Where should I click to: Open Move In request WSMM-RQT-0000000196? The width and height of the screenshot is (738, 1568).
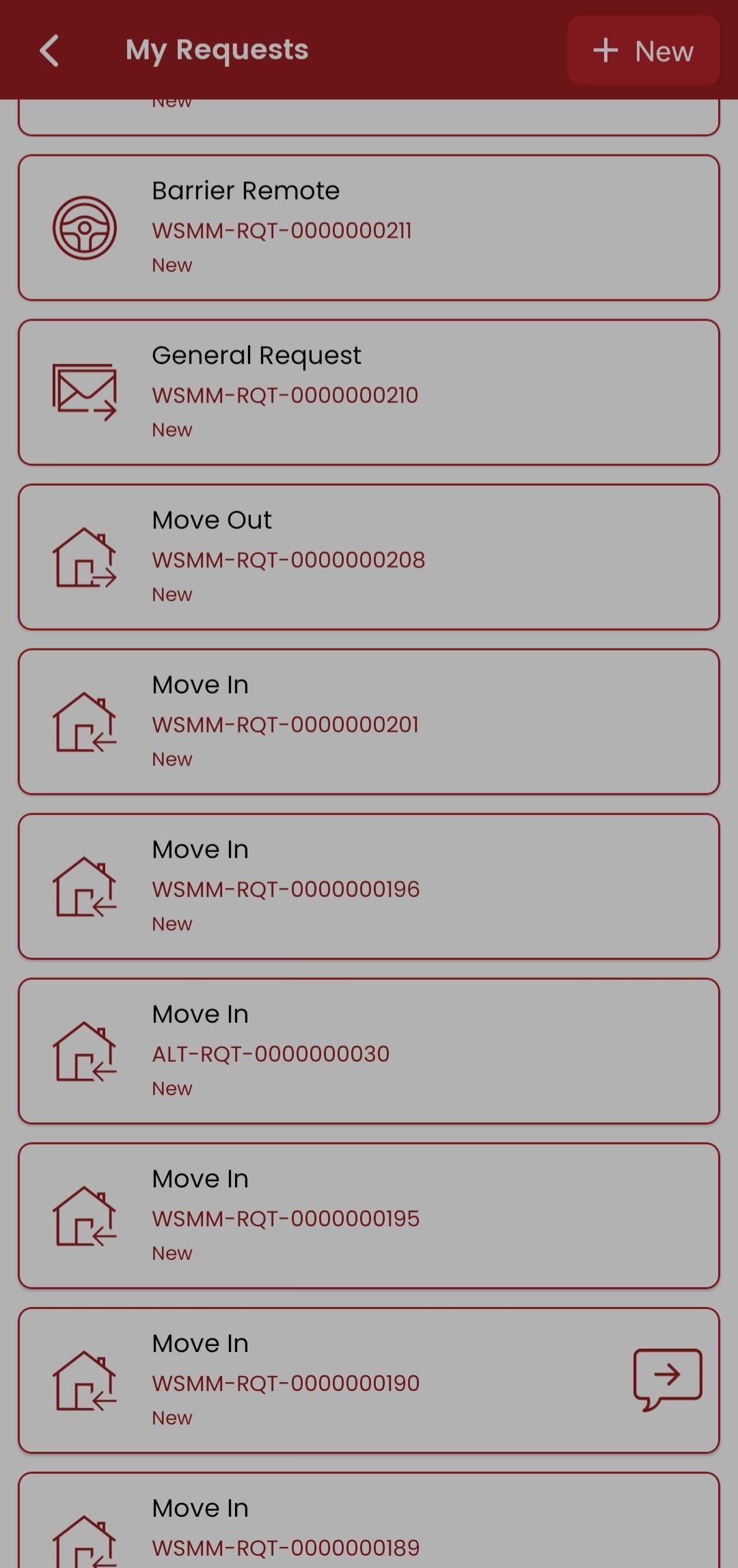(369, 887)
